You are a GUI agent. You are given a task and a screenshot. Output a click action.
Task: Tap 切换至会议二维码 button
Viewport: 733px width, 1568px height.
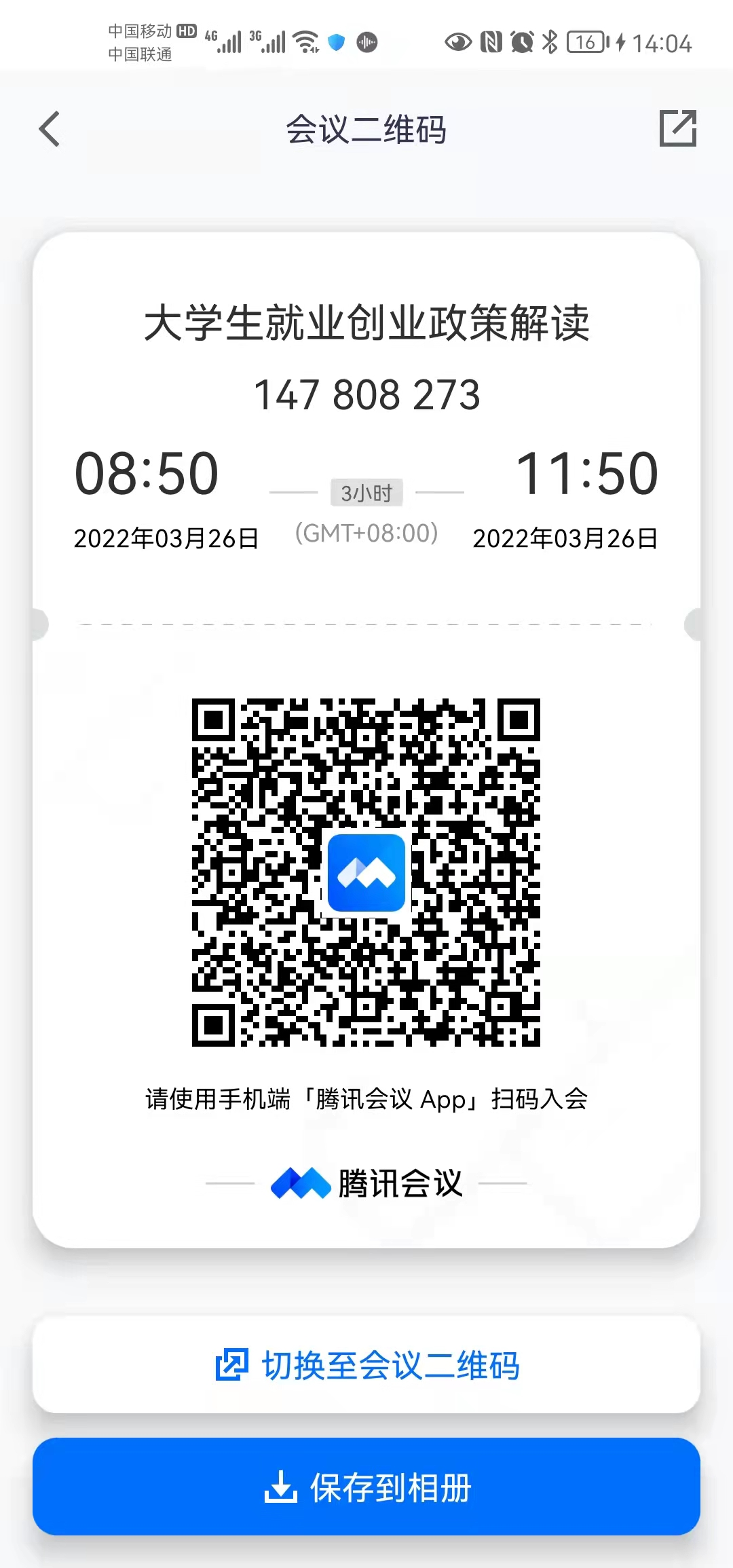(366, 1365)
